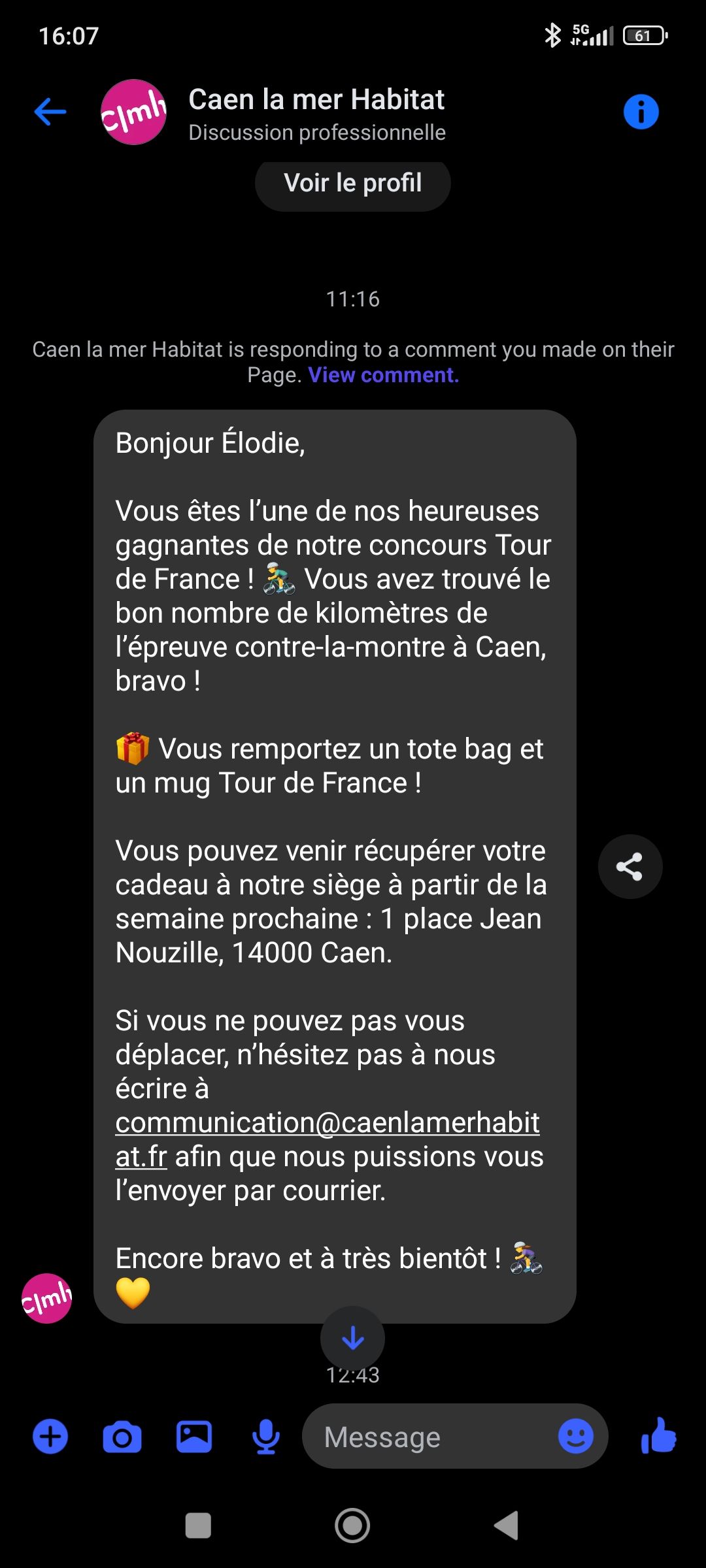Open the gallery image picker
706x1568 pixels.
coord(194,1437)
